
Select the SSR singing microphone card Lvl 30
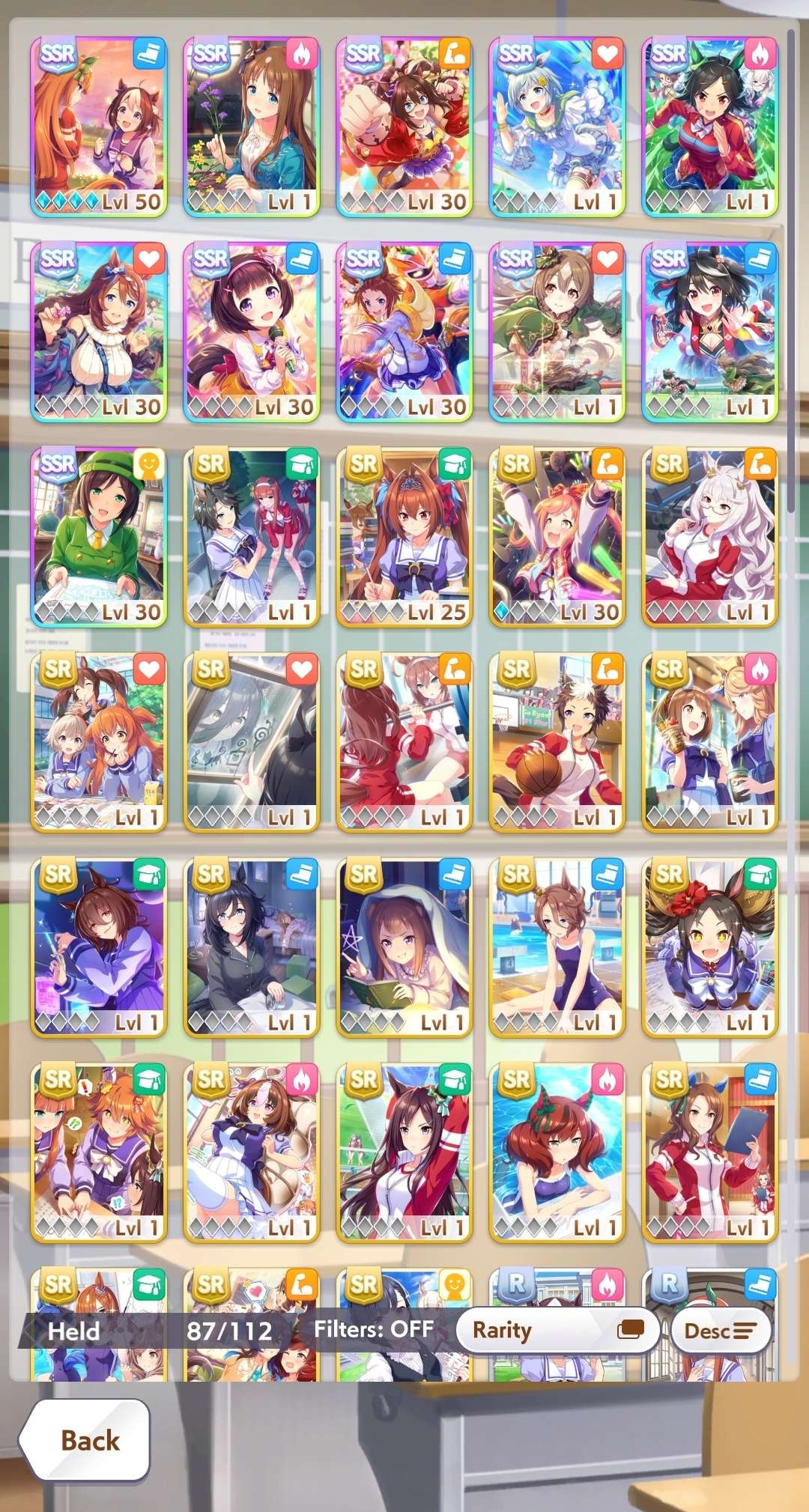click(x=252, y=333)
